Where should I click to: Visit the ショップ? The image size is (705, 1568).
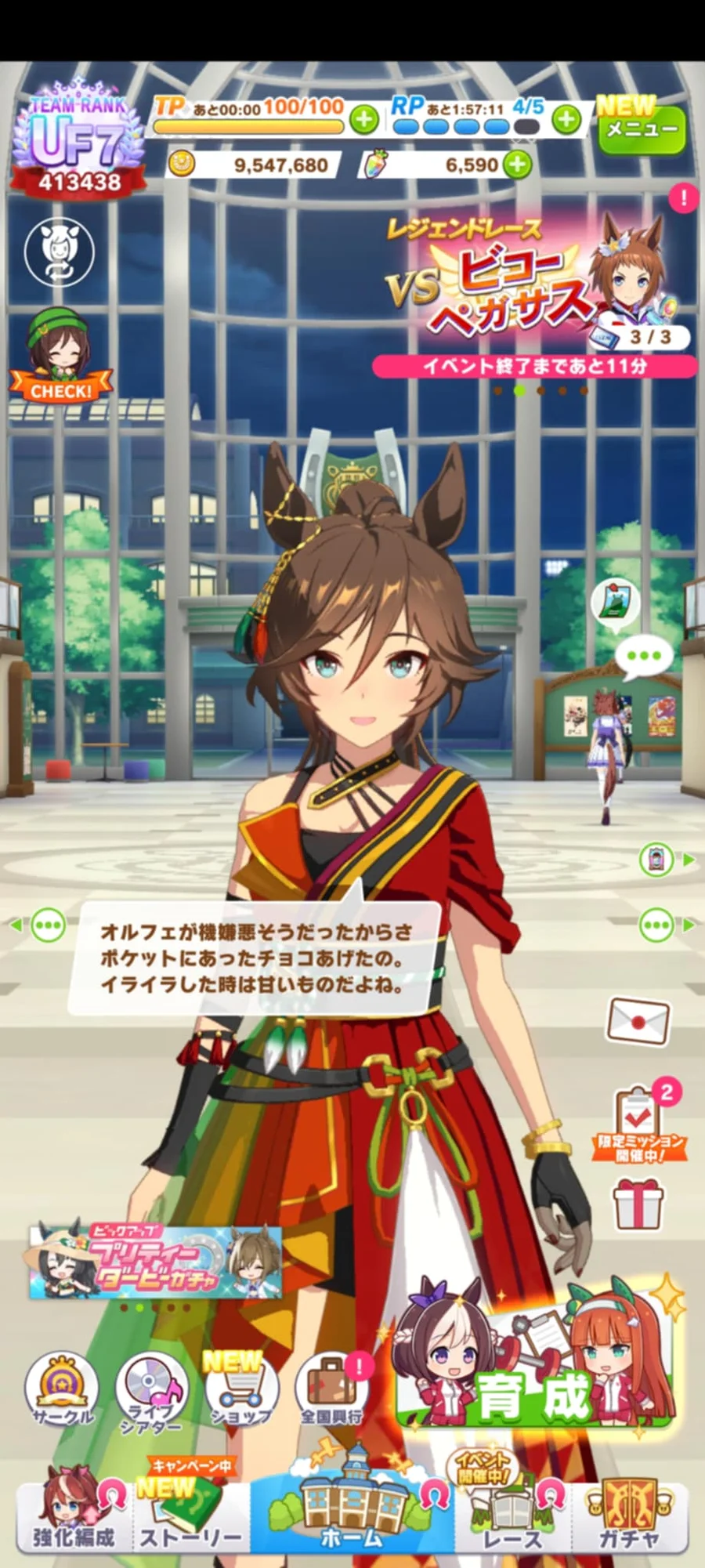click(241, 1391)
